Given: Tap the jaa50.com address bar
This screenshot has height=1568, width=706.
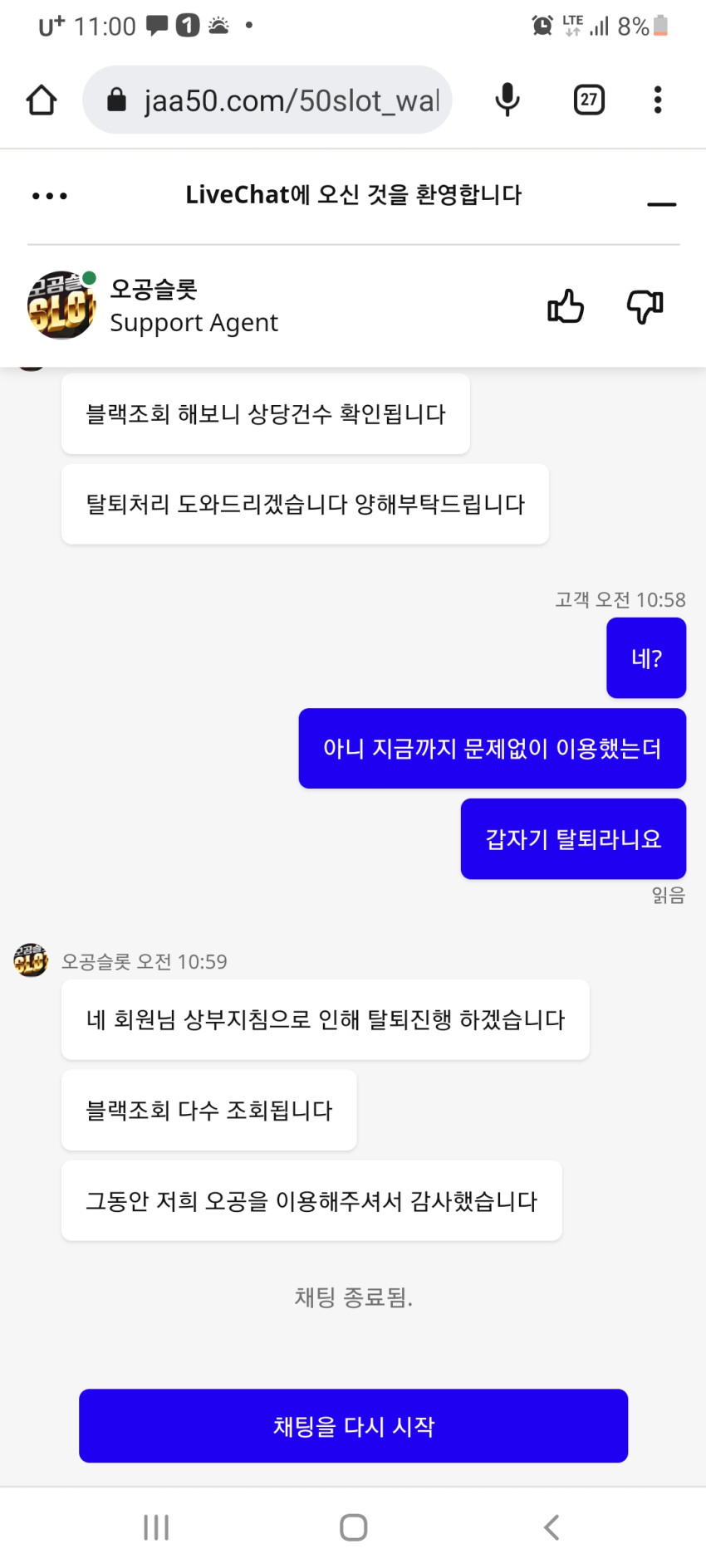Looking at the screenshot, I should coord(267,100).
